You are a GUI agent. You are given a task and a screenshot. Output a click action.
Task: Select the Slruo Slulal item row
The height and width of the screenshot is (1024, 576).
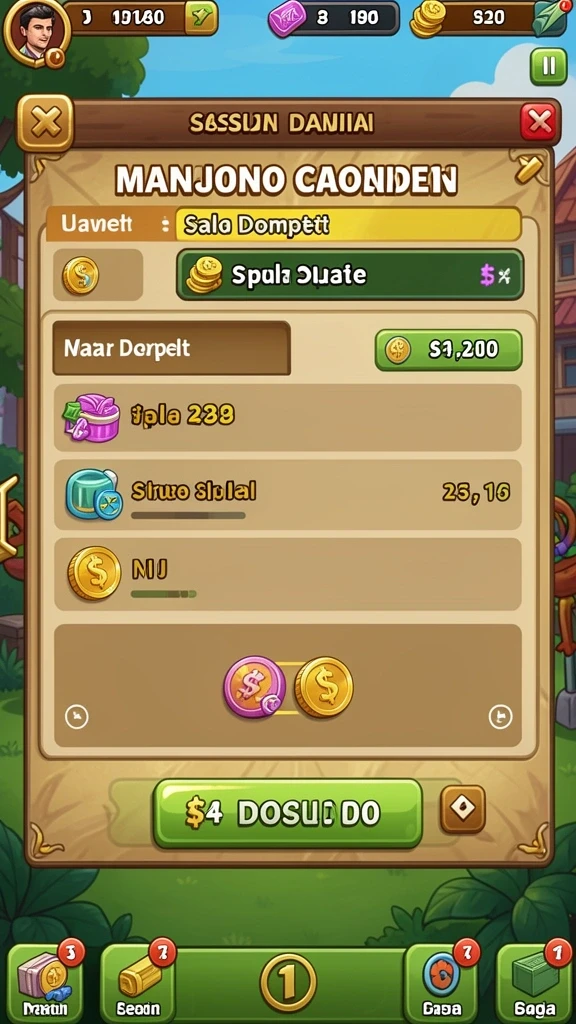pos(287,494)
